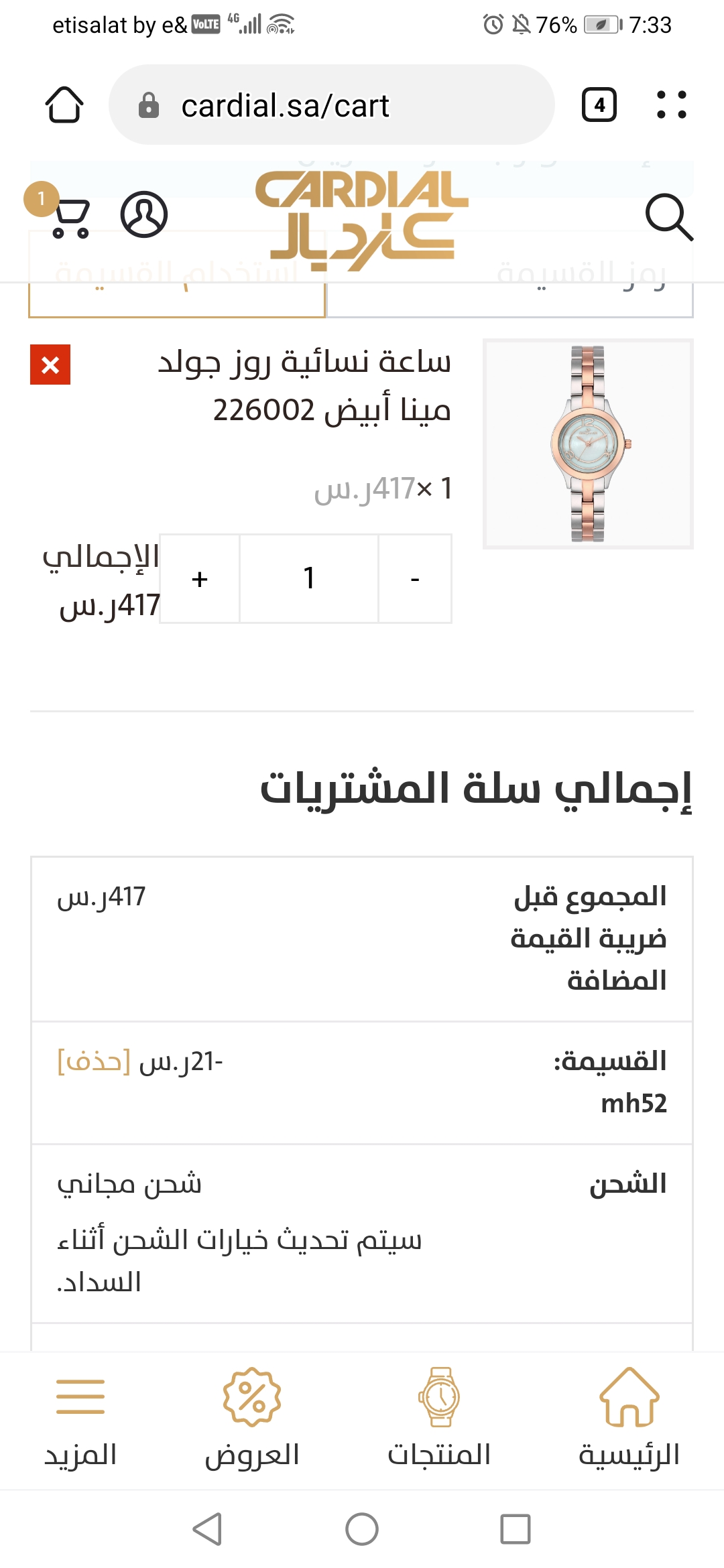Open the watch product image
Image resolution: width=724 pixels, height=1568 pixels.
pyautogui.click(x=588, y=444)
